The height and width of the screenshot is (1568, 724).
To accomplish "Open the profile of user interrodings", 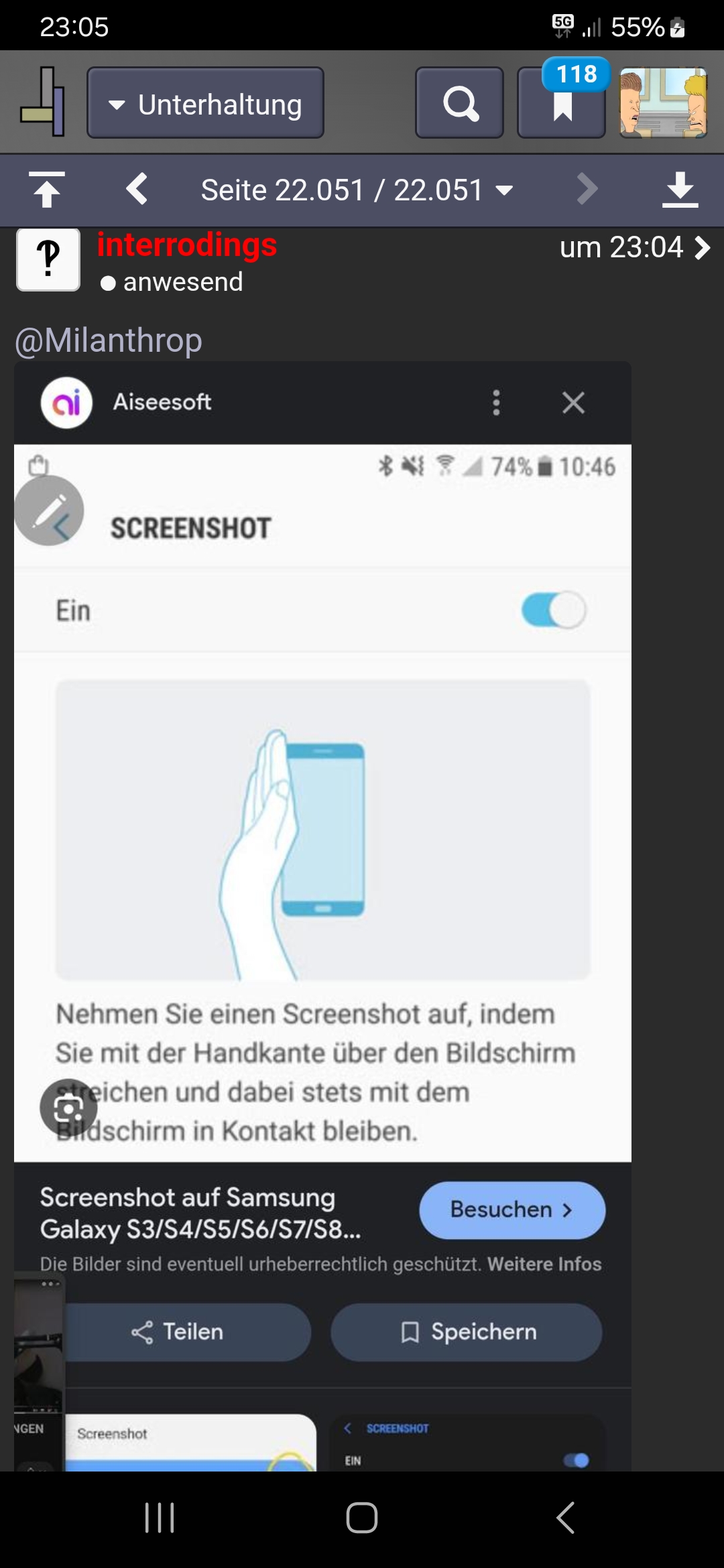I will (x=187, y=245).
